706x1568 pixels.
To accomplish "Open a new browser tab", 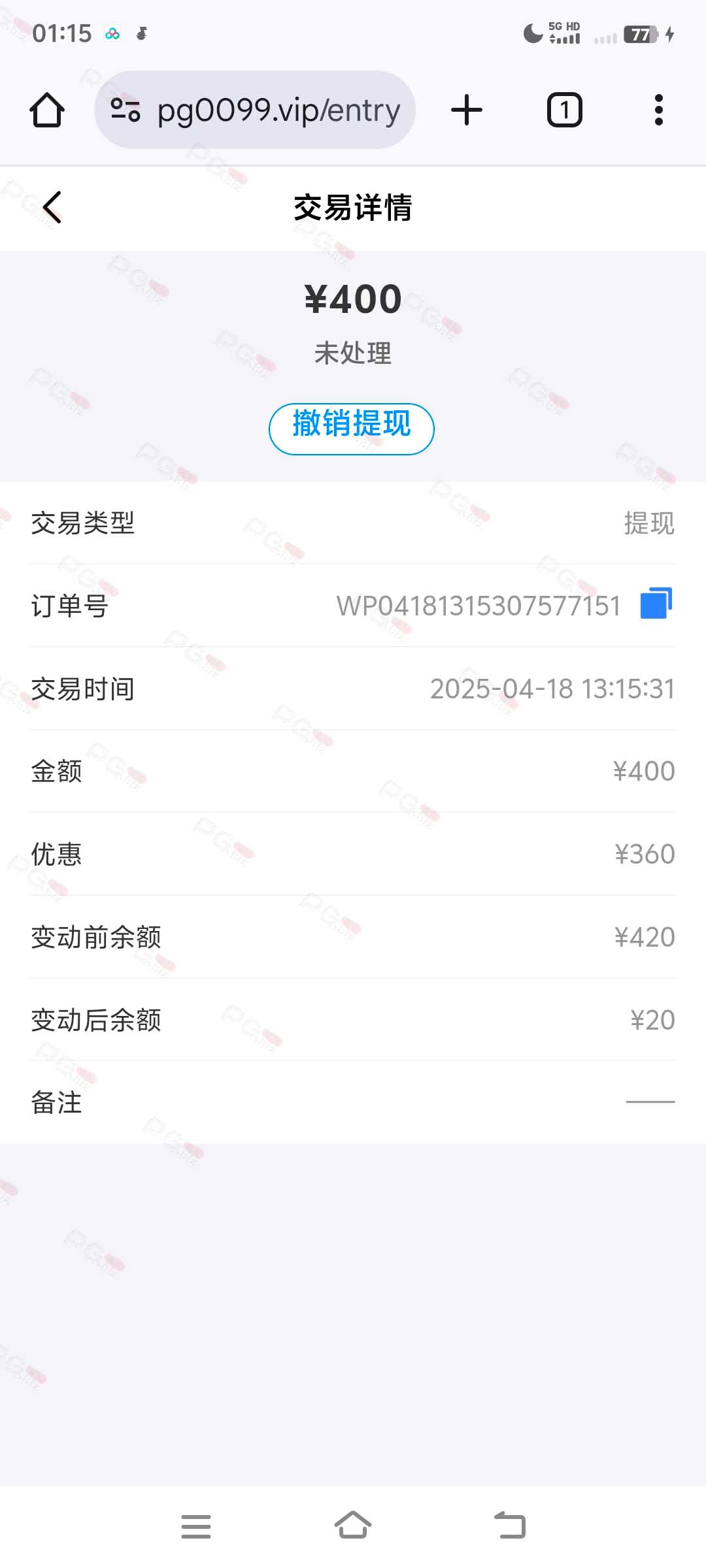I will [x=467, y=110].
